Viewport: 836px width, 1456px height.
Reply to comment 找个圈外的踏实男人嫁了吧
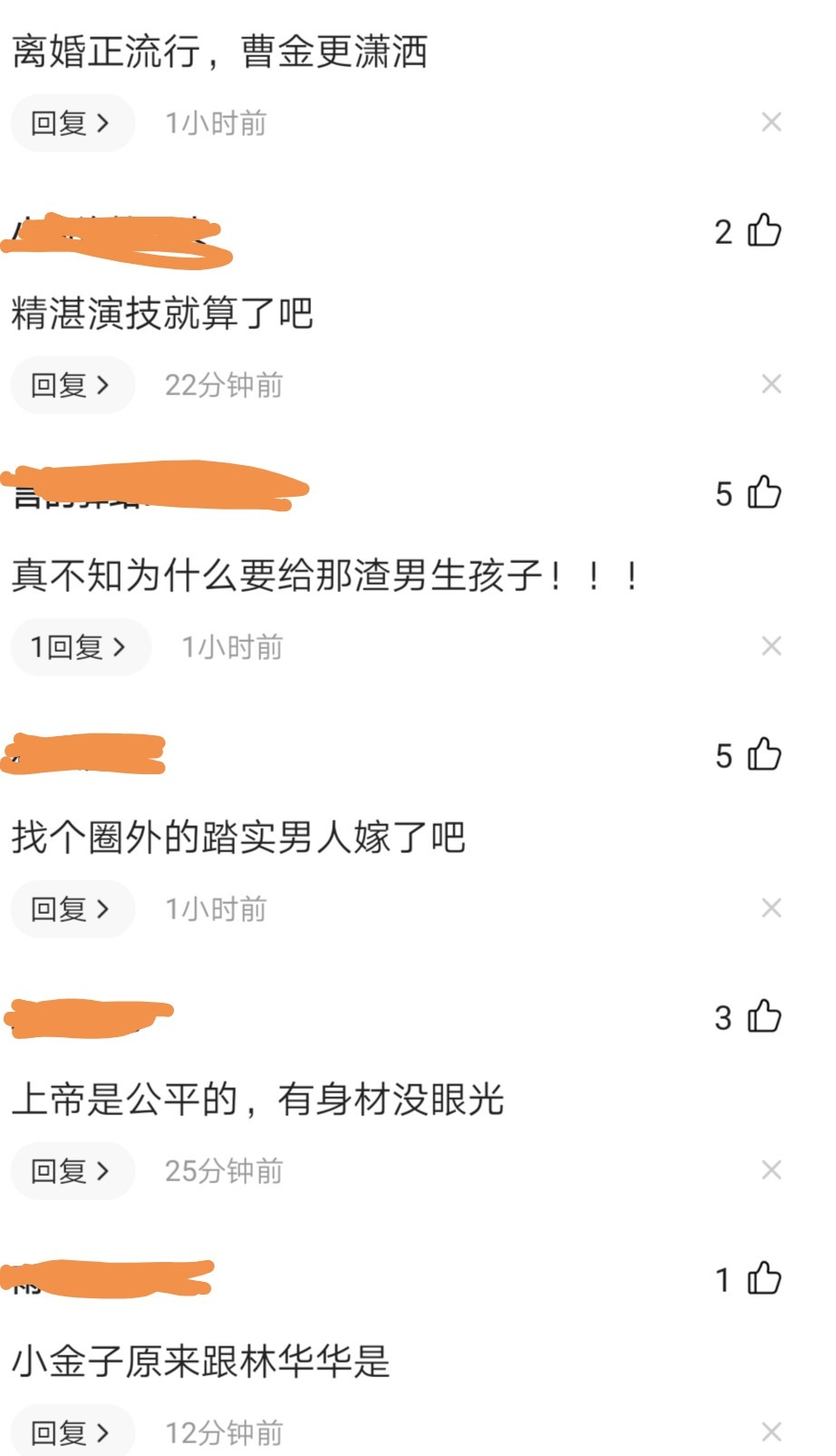coord(72,909)
